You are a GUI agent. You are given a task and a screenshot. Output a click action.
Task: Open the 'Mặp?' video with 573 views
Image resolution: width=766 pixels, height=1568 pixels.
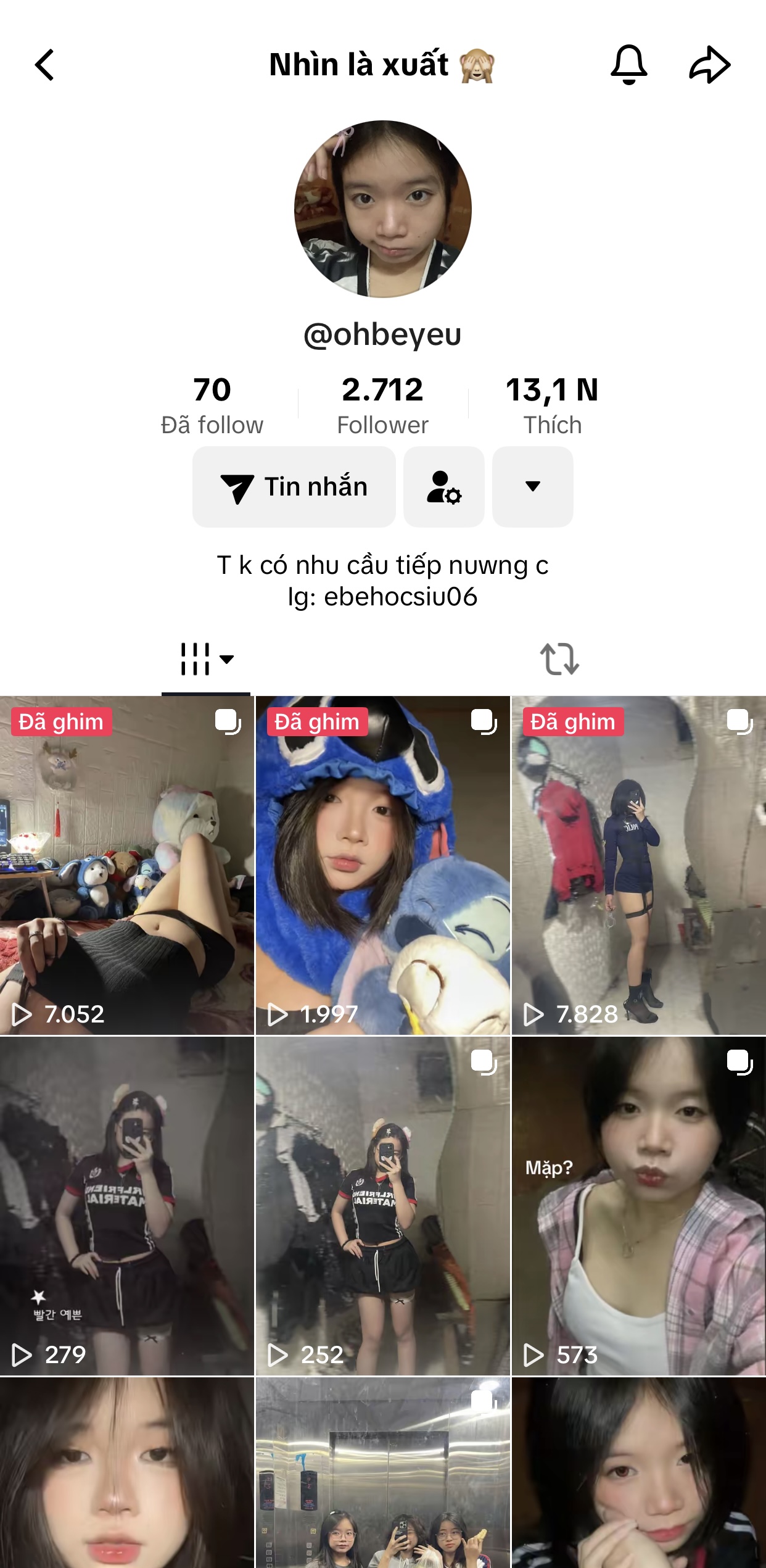click(x=639, y=1206)
